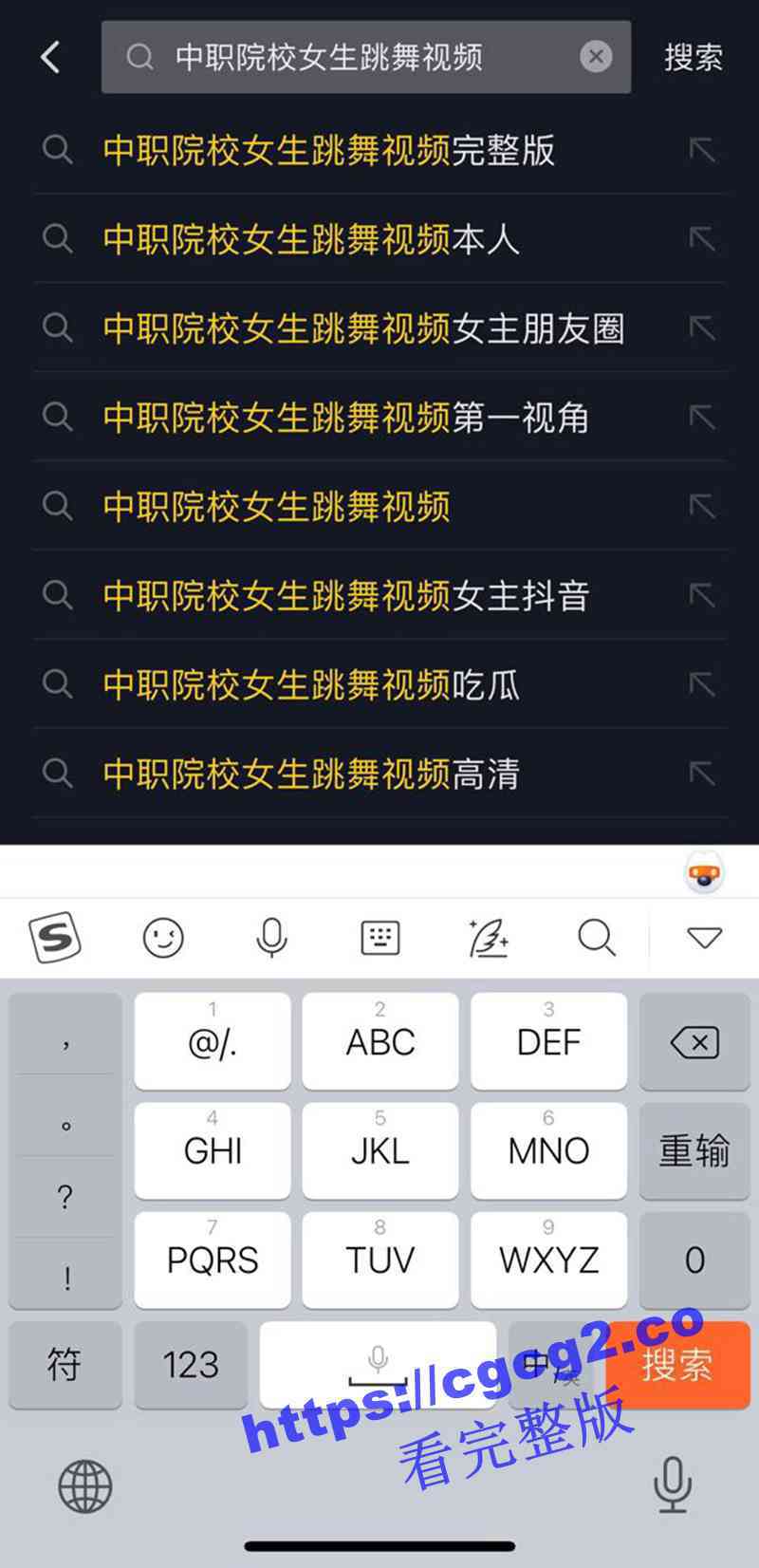Select the suggestion ending with 女主抖音
The image size is (759, 1568).
tap(345, 596)
